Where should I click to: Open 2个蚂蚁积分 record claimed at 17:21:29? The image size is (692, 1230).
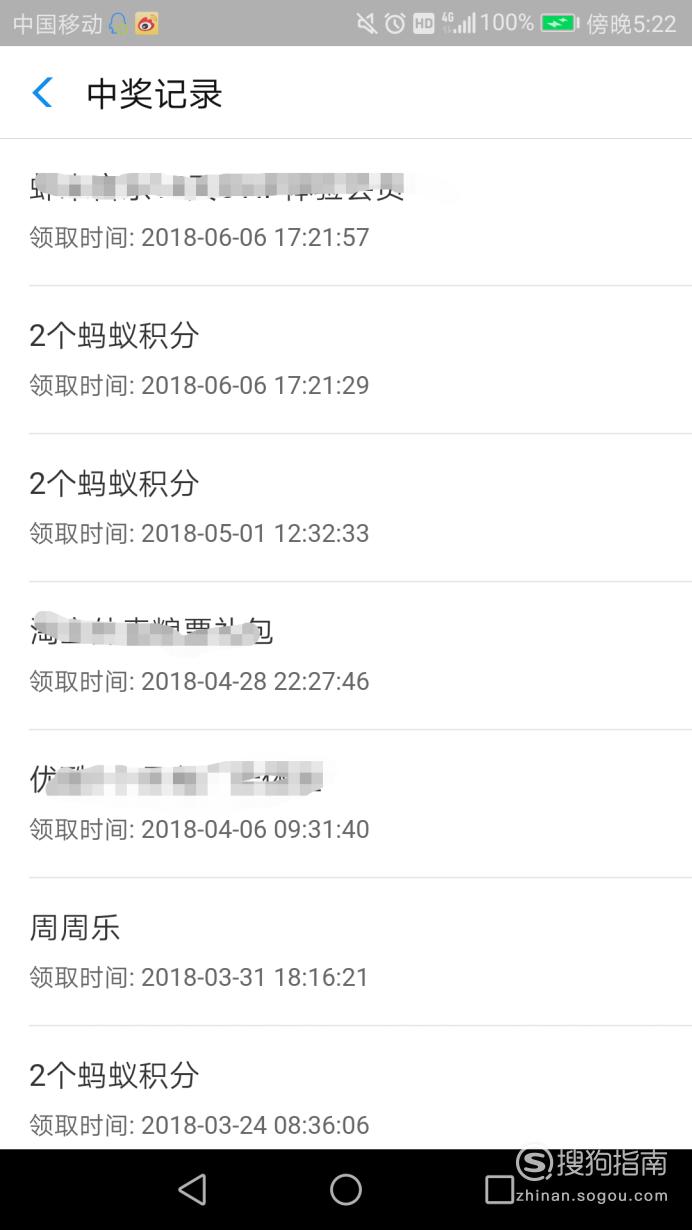(346, 360)
